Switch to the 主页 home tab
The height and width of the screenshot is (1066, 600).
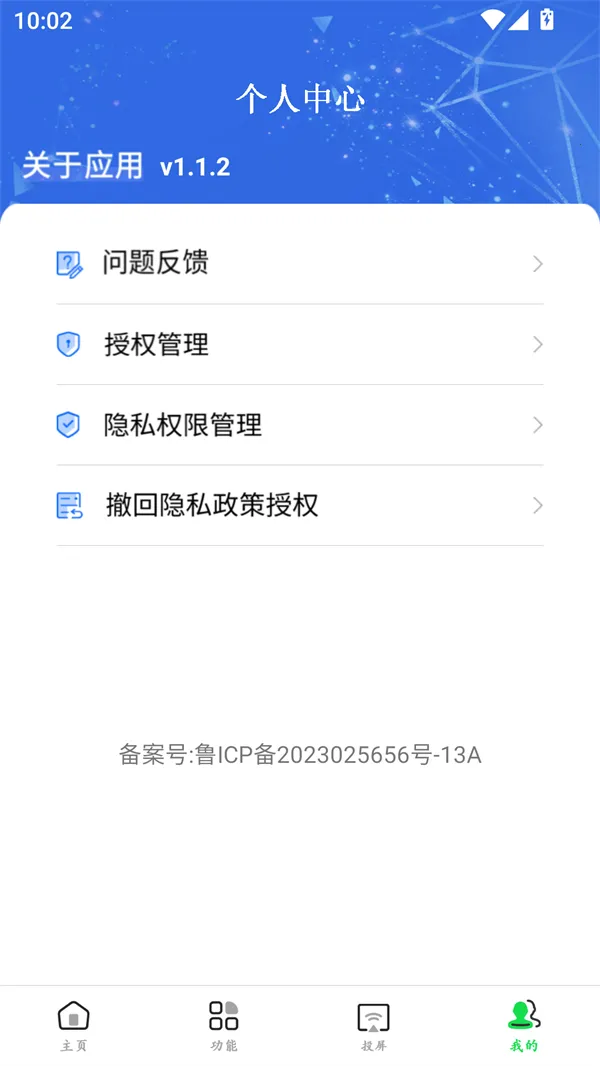[x=74, y=1025]
